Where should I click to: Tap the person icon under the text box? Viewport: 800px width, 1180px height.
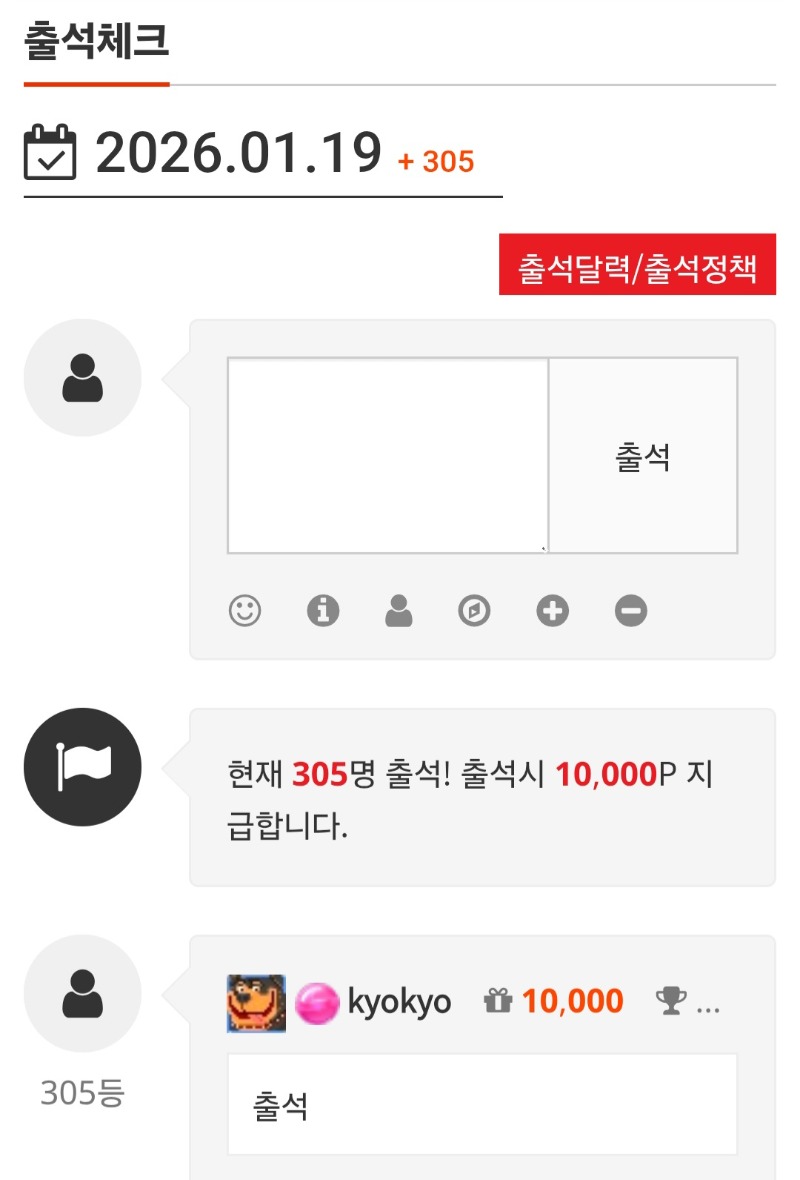[399, 610]
